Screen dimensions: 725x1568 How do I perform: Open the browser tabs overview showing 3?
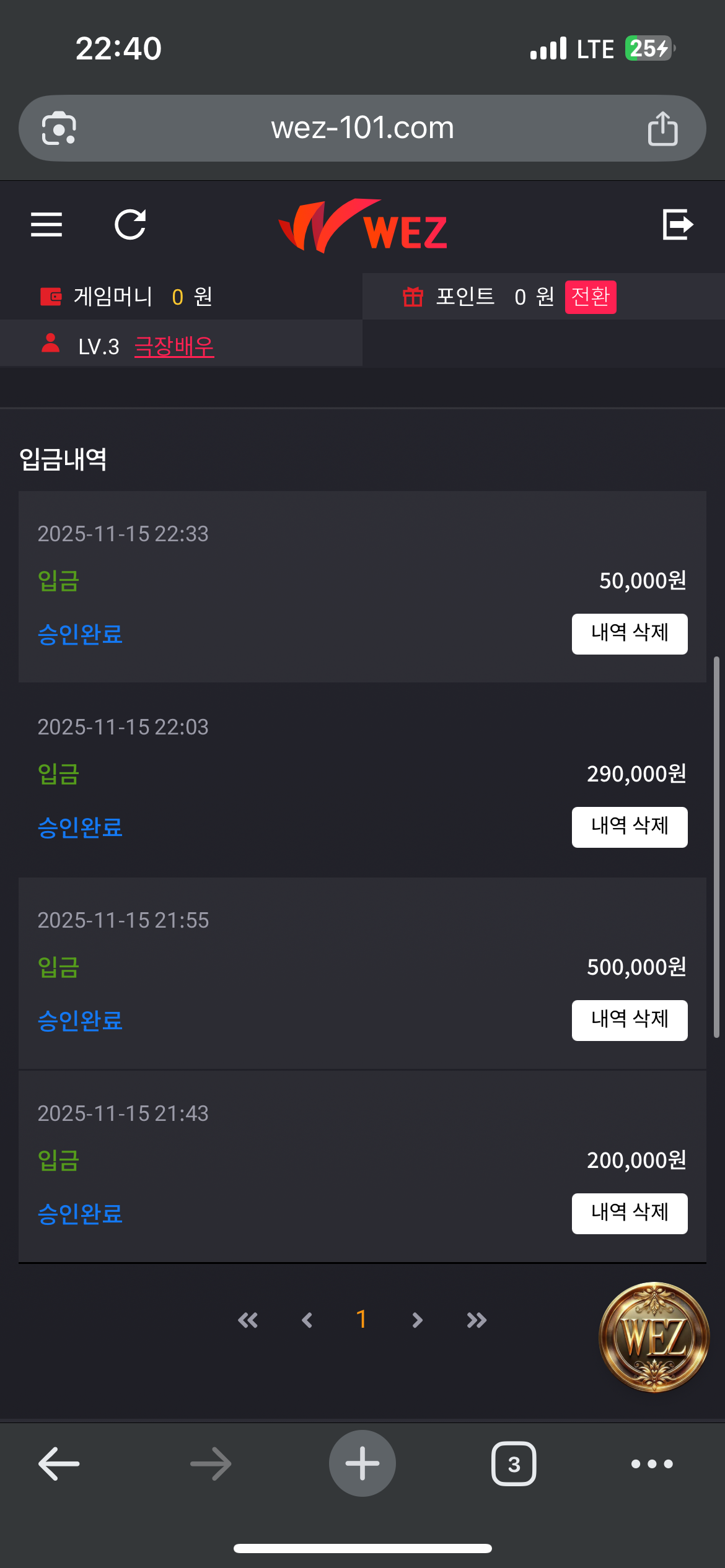coord(514,1463)
